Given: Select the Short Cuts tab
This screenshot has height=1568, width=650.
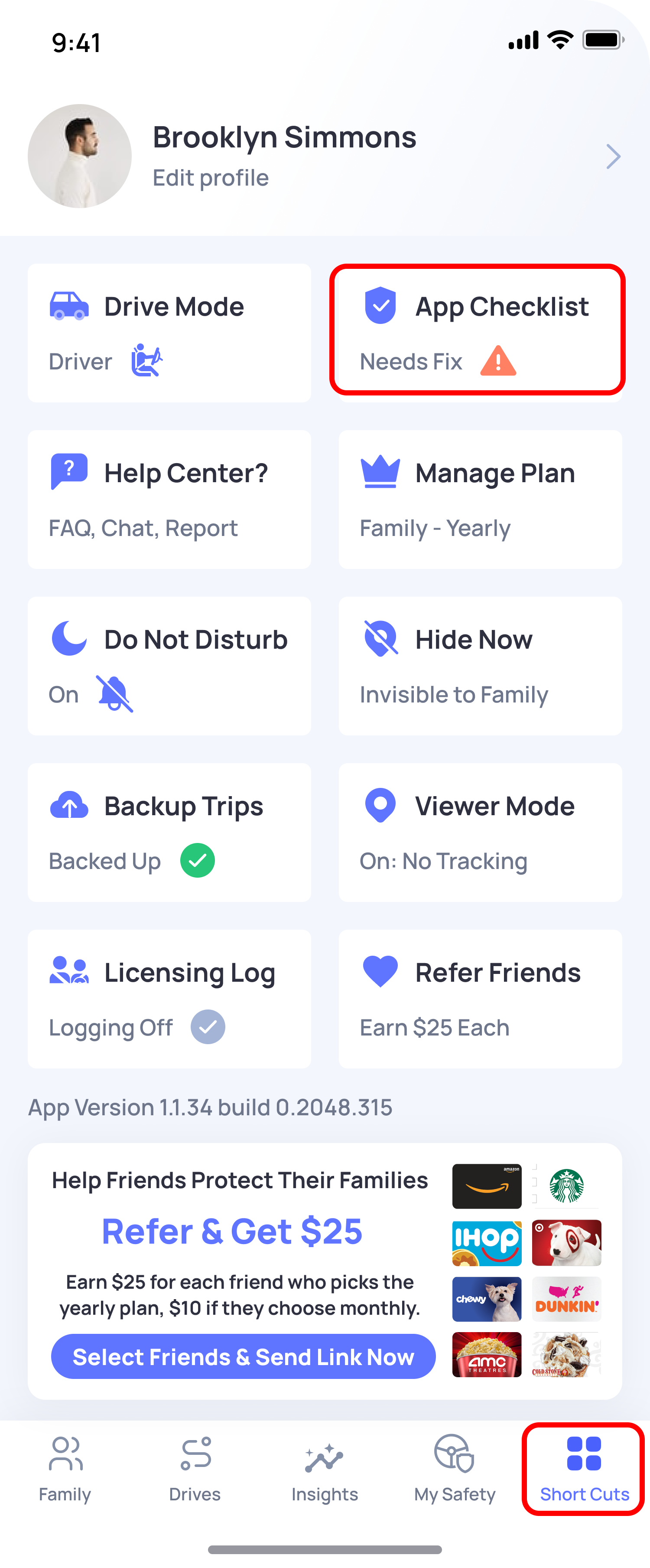Looking at the screenshot, I should pyautogui.click(x=584, y=1468).
